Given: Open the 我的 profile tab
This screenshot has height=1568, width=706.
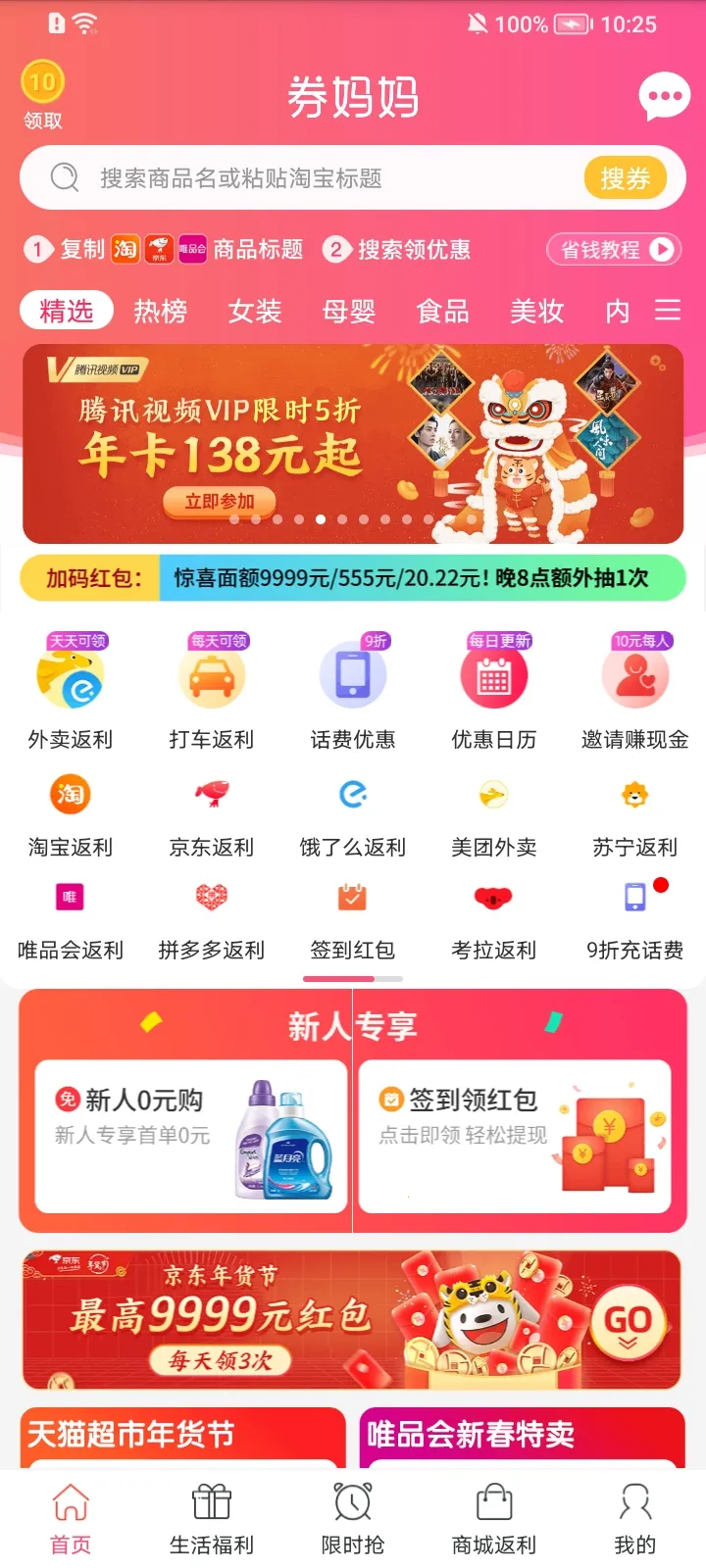Looking at the screenshot, I should click(634, 1518).
